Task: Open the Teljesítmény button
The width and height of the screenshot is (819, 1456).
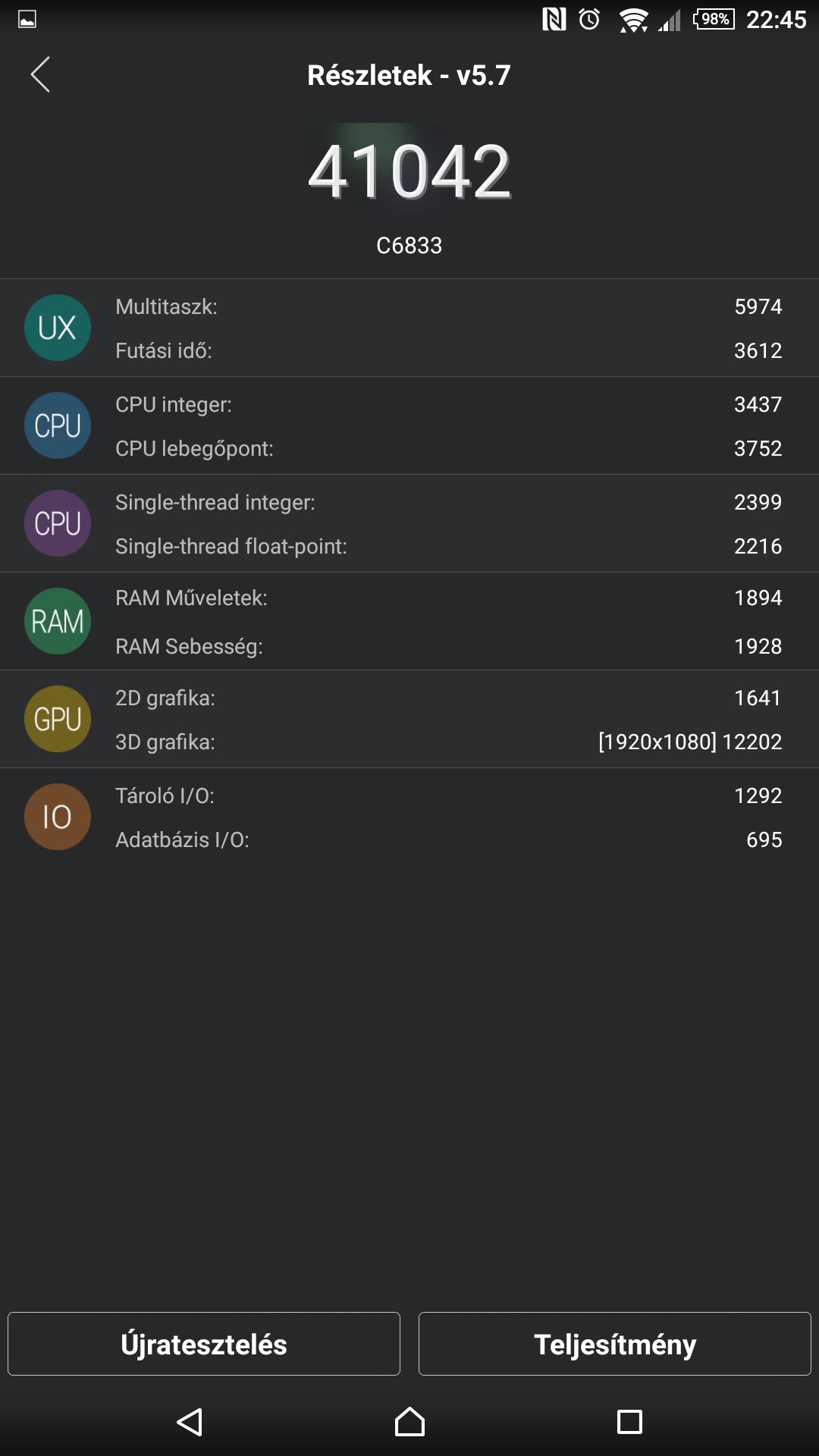Action: click(x=615, y=1344)
